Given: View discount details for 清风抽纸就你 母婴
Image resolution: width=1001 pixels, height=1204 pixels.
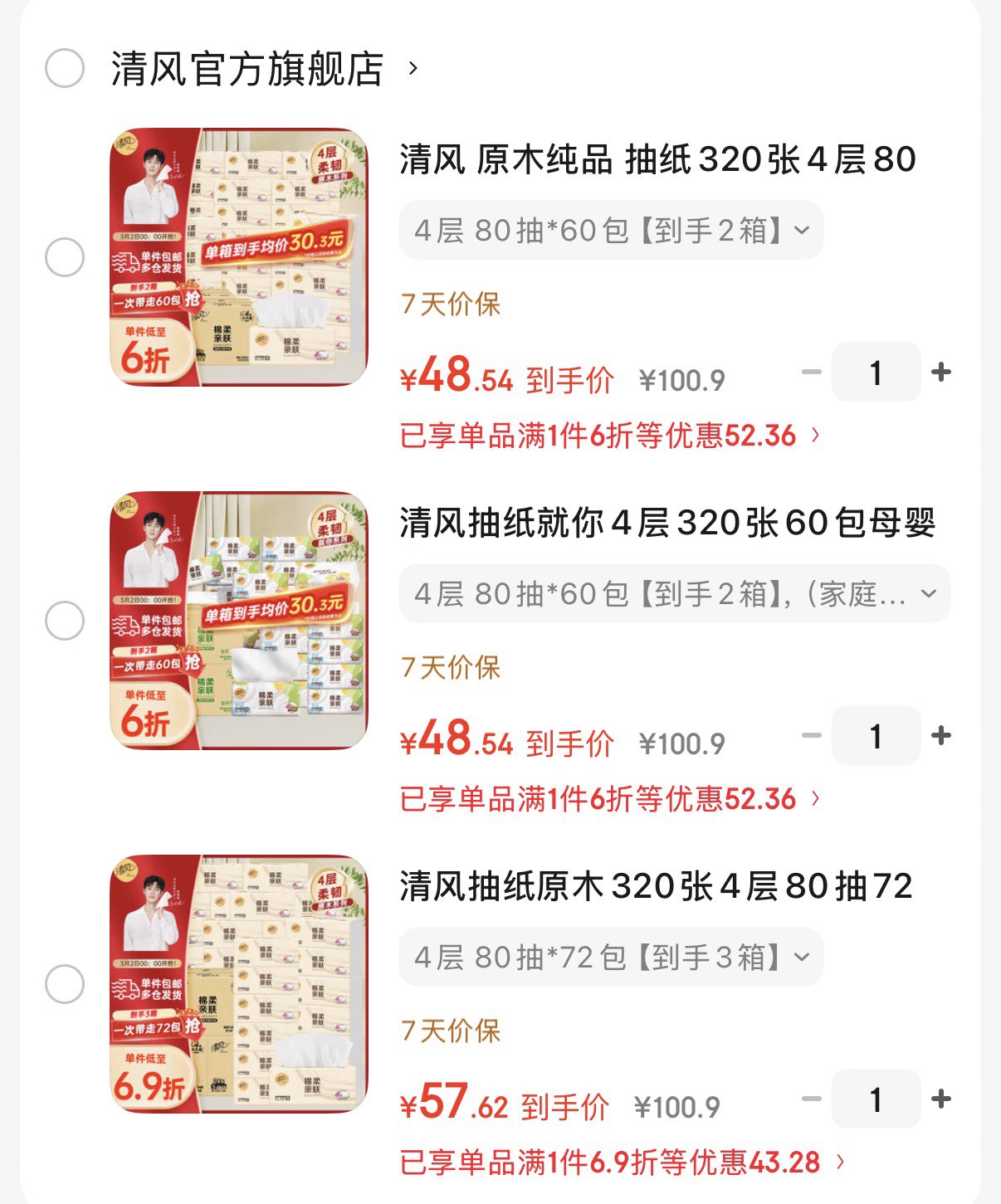Looking at the screenshot, I should pos(610,799).
